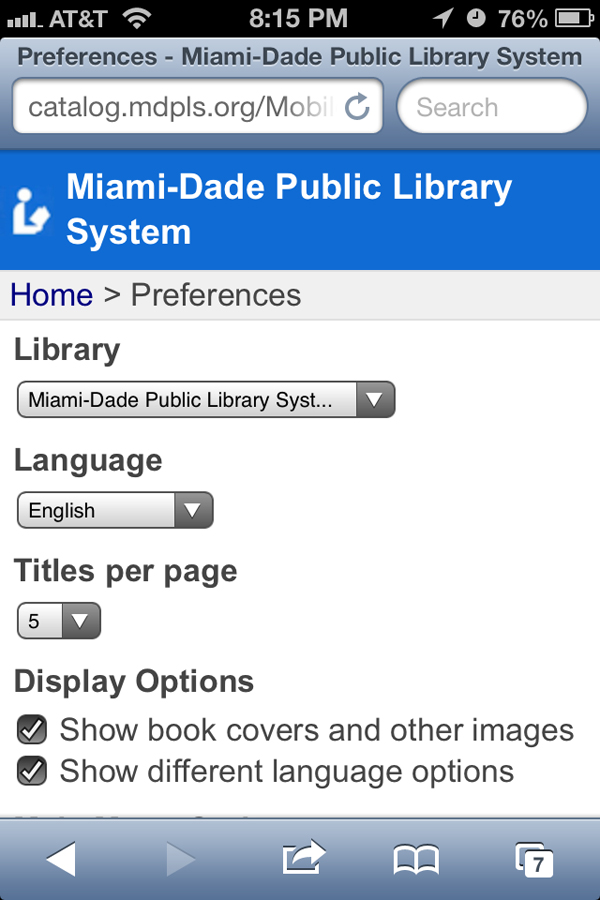Reload the page with the refresh icon
The height and width of the screenshot is (900, 600).
[x=358, y=106]
